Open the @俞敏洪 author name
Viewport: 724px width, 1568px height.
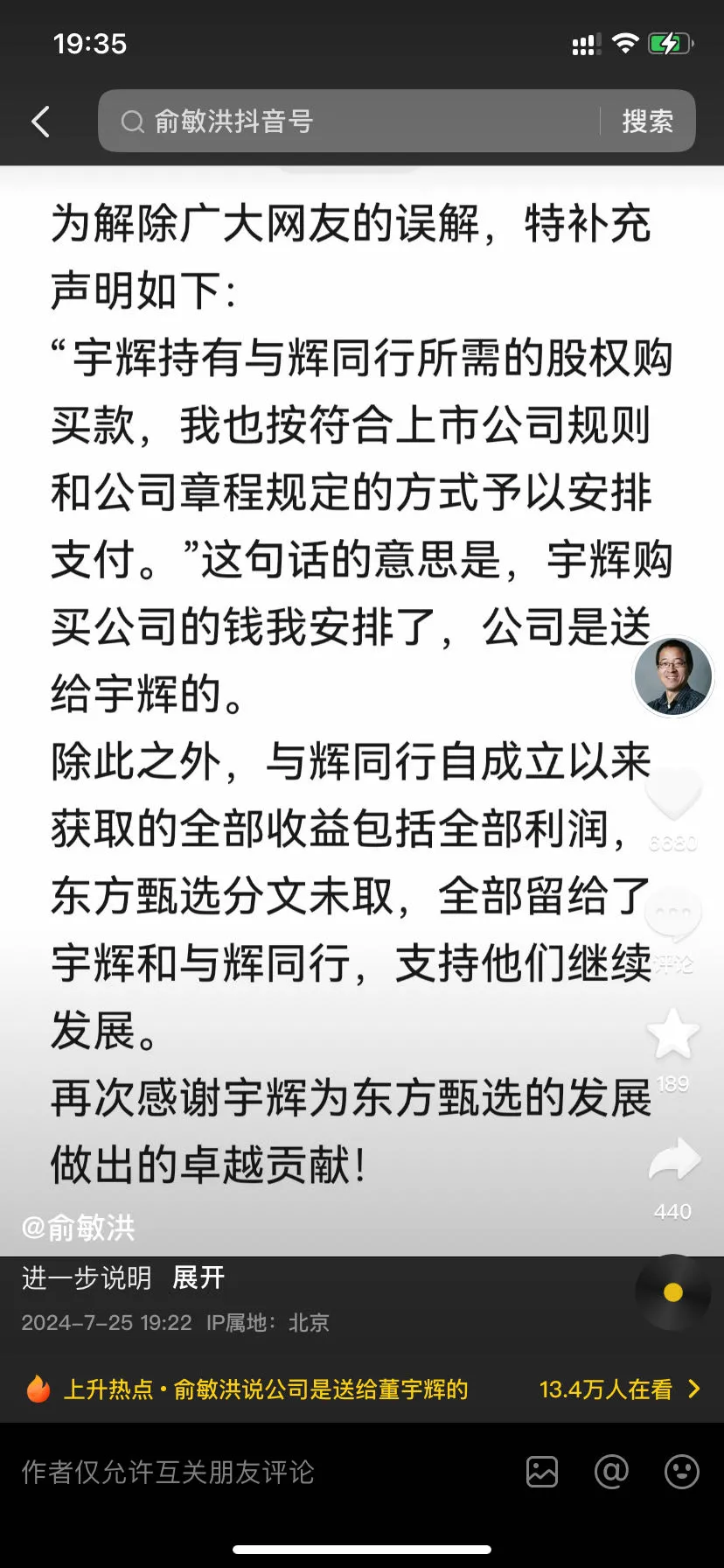point(79,1228)
